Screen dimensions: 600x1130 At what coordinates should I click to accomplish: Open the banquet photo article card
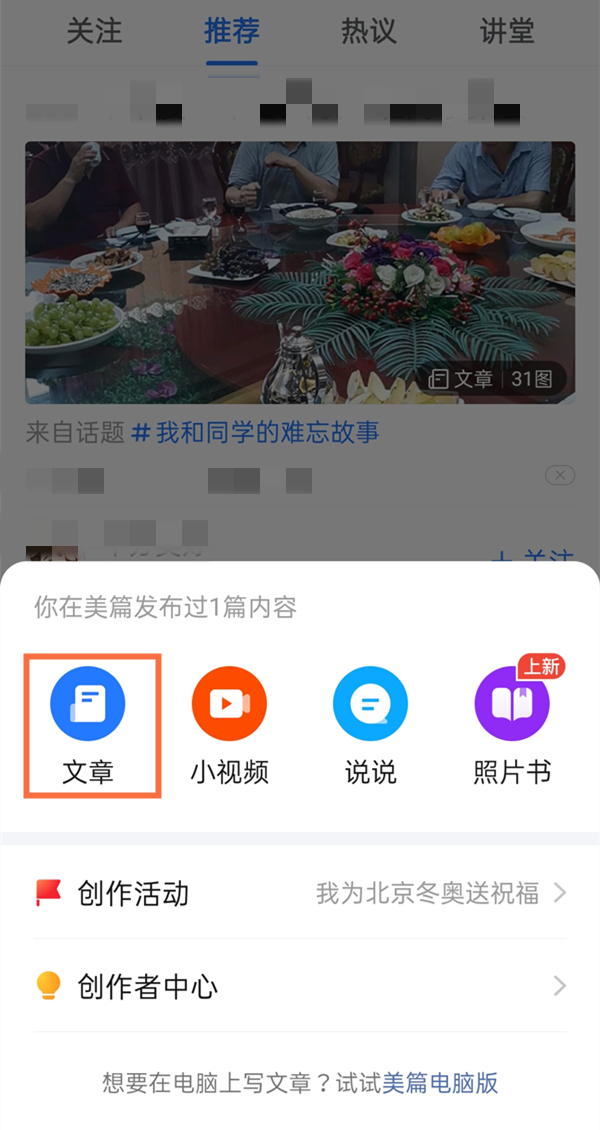[x=300, y=272]
